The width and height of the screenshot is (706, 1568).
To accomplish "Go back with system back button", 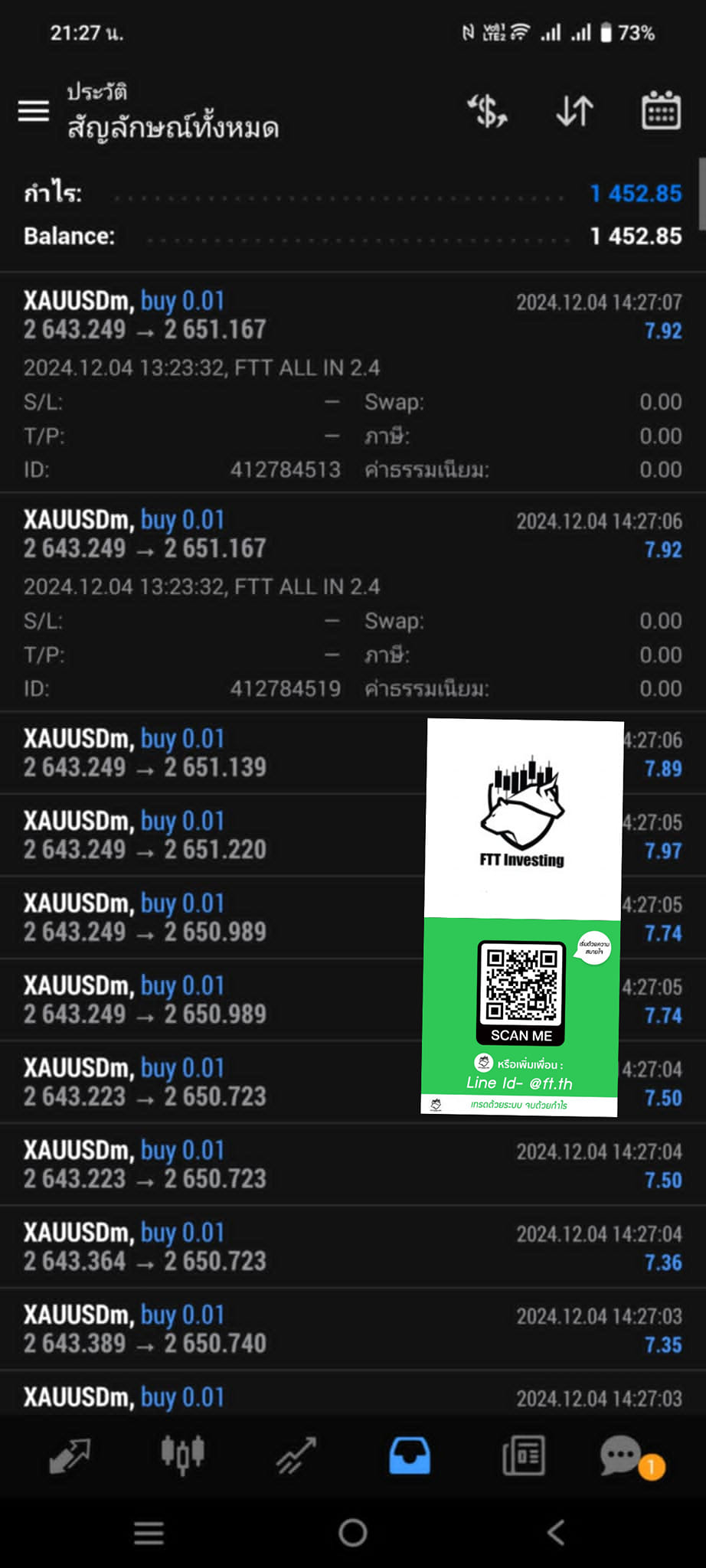I will tap(557, 1533).
